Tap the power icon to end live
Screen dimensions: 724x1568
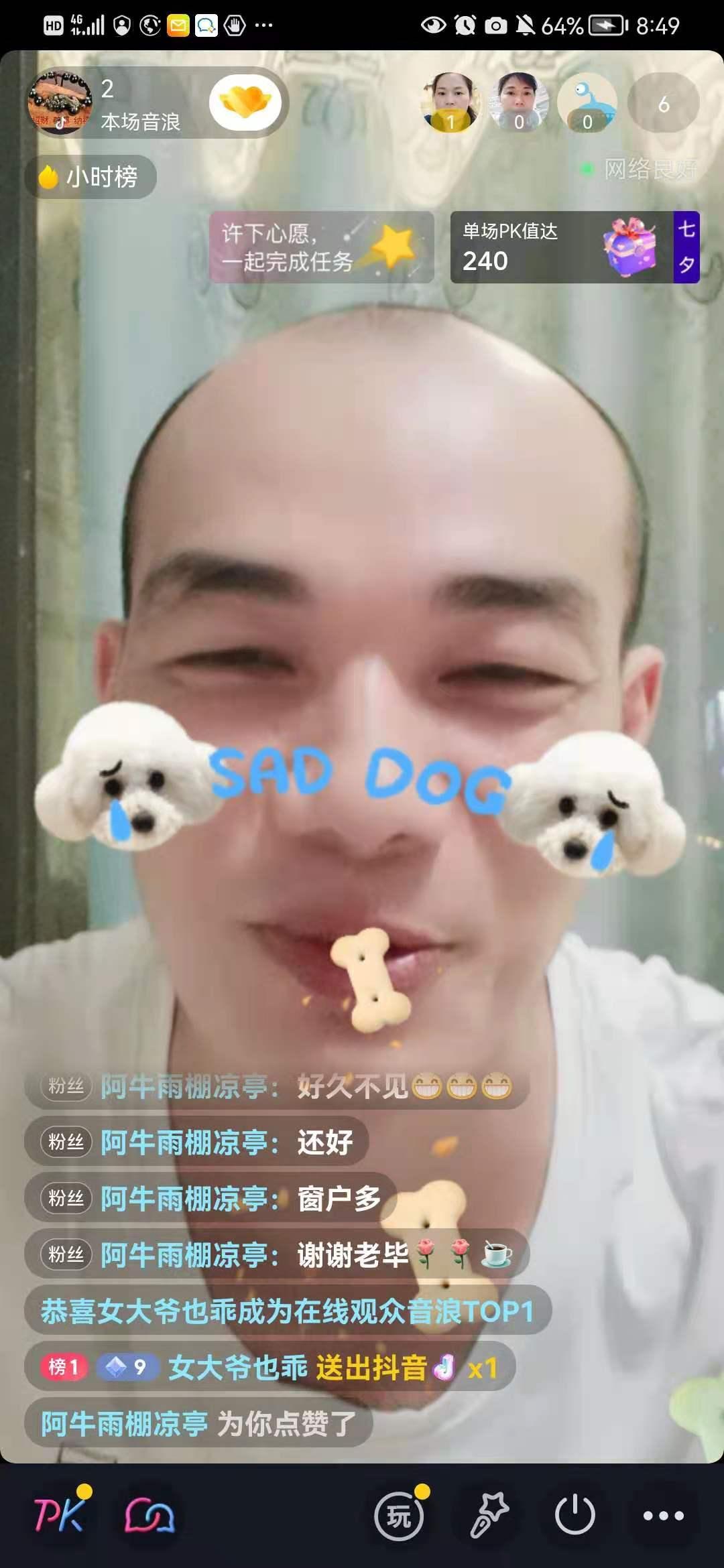(575, 1516)
